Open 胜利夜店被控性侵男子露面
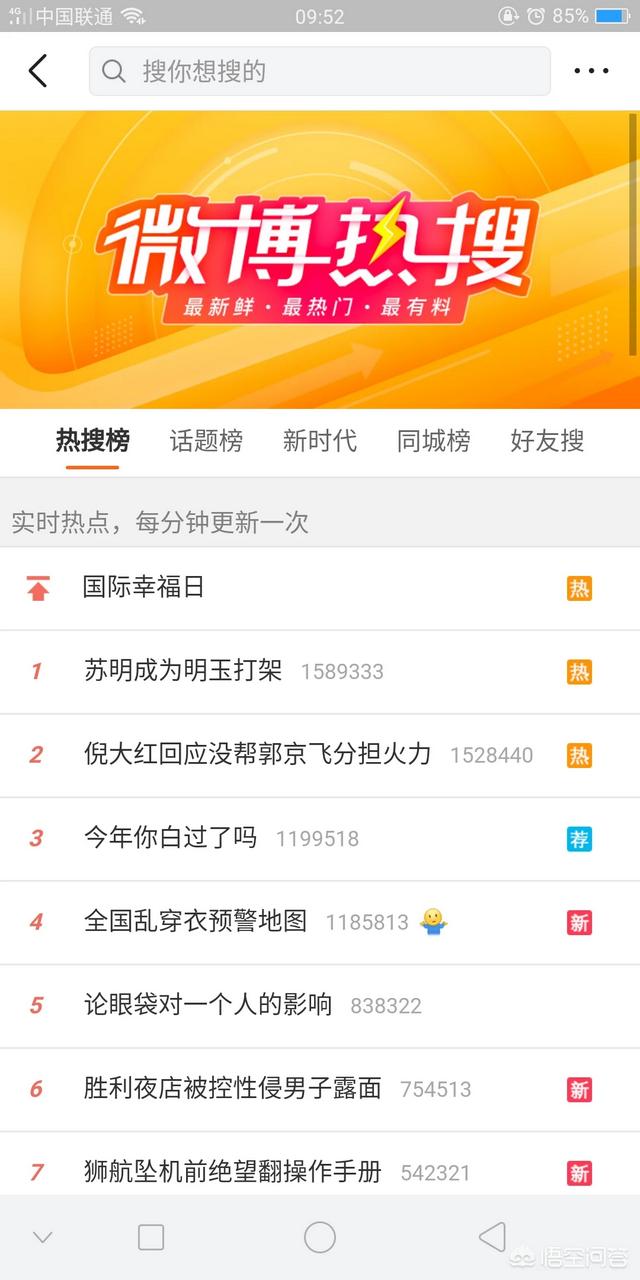 (x=320, y=1090)
